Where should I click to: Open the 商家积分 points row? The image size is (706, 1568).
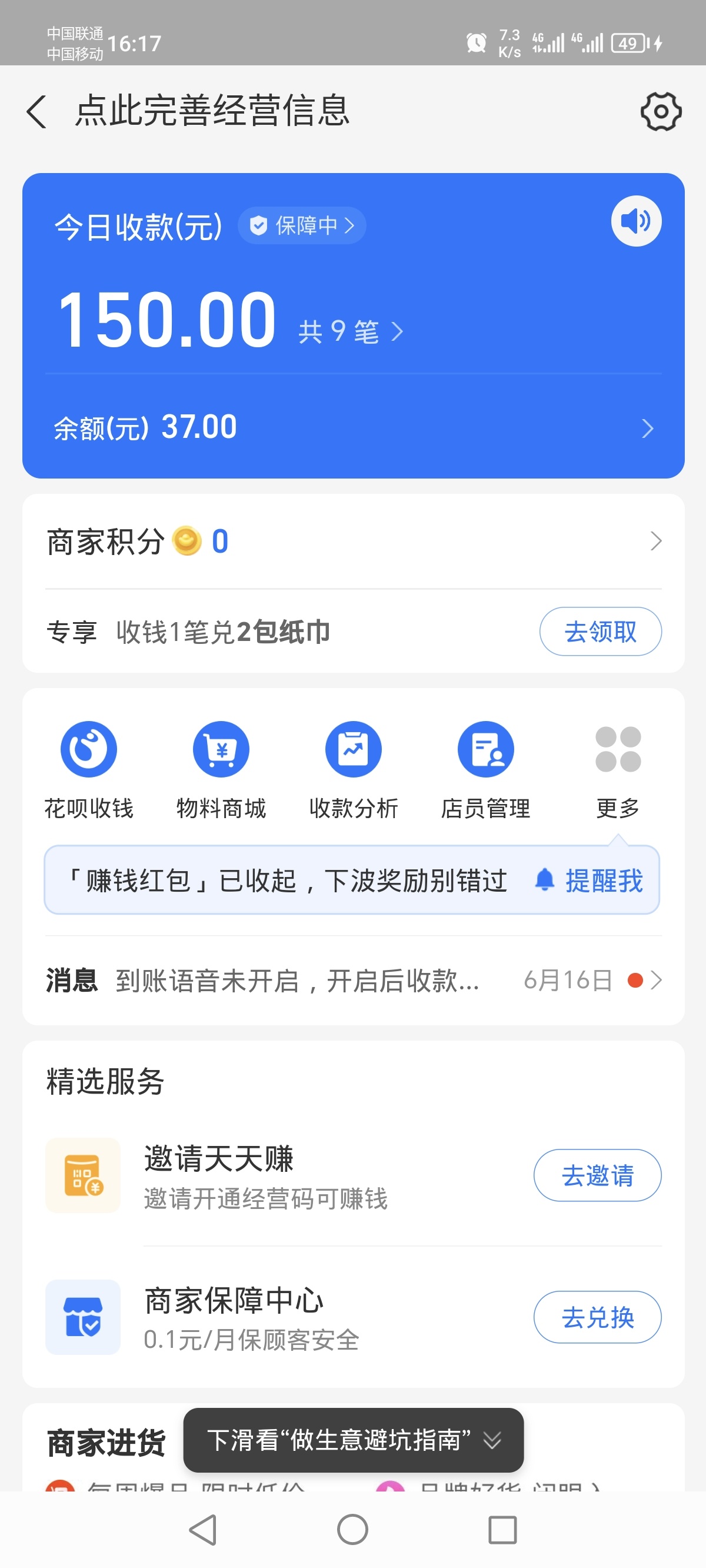353,541
